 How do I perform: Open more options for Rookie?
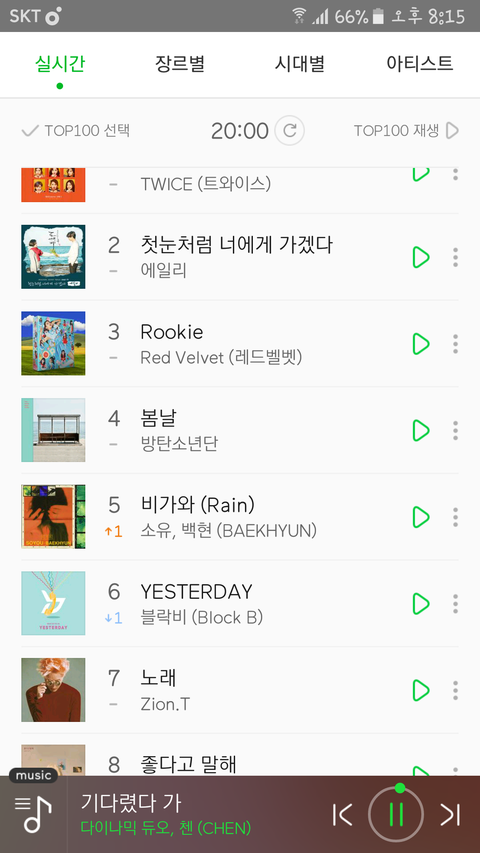(456, 344)
